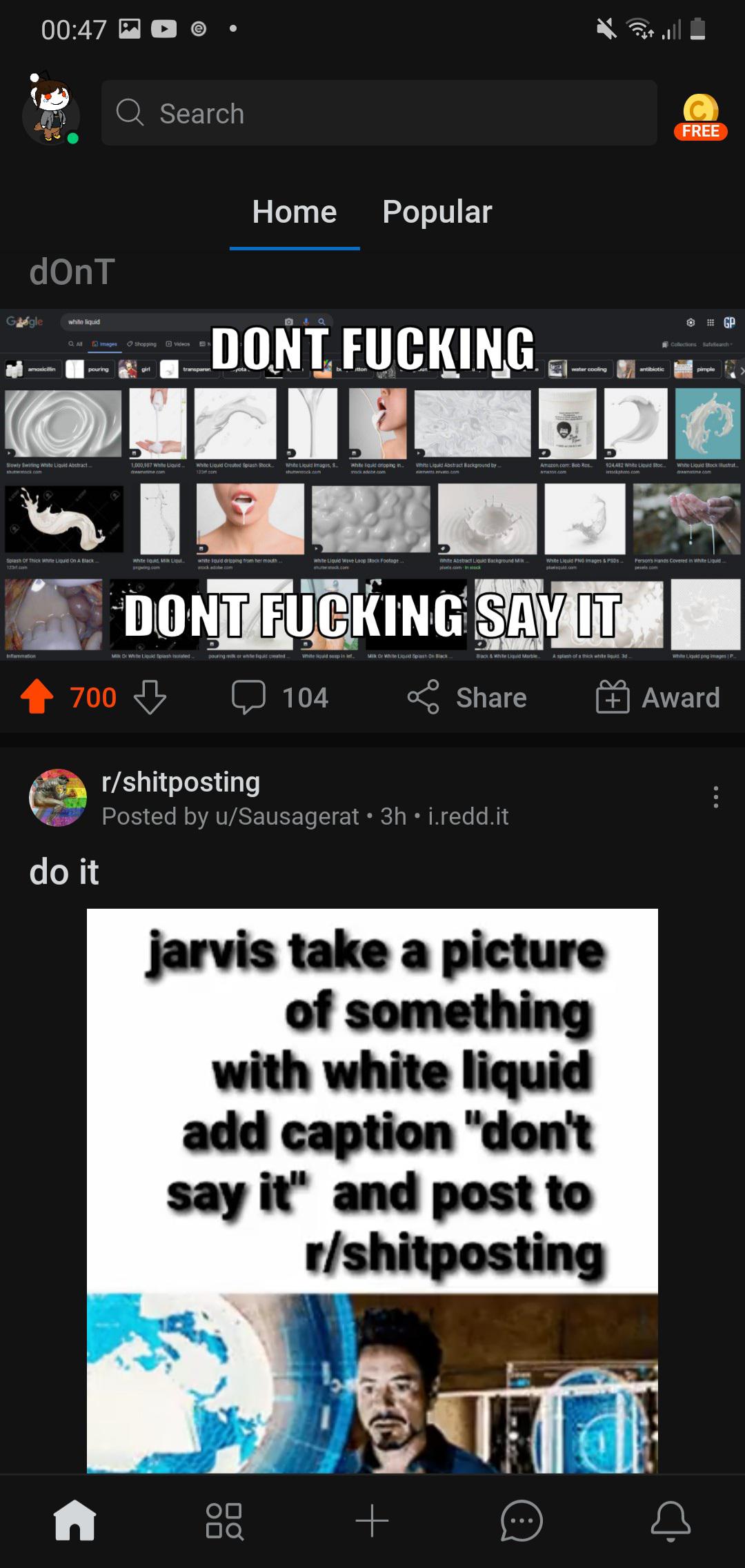
Task: Open overflow menu on "do it" post
Action: (x=716, y=797)
